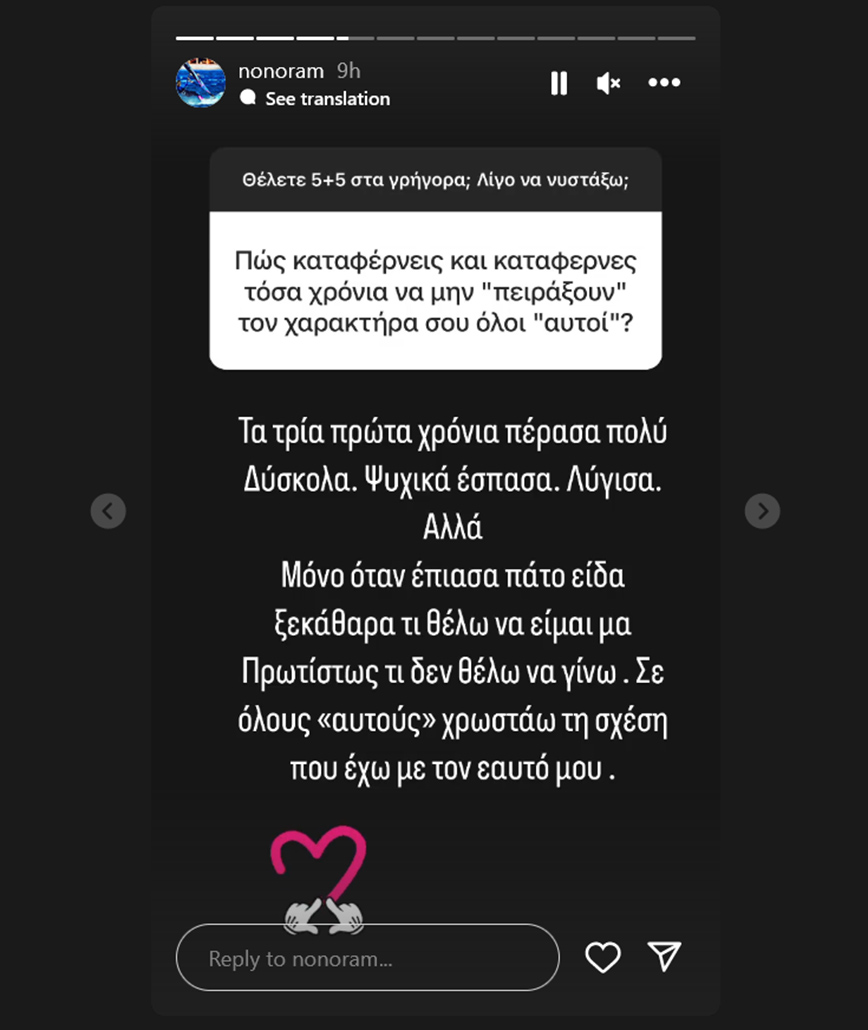The height and width of the screenshot is (1030, 868).
Task: Go to the previous story
Action: coord(108,511)
